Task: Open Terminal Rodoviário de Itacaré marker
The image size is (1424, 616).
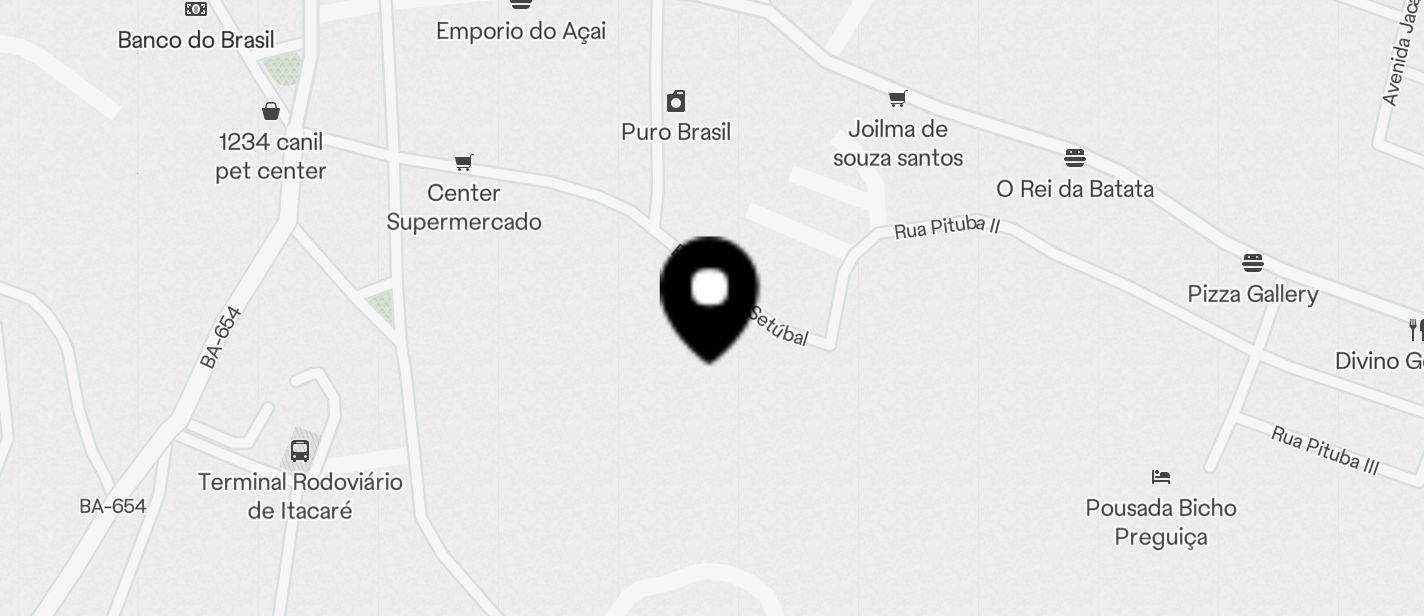Action: click(300, 450)
